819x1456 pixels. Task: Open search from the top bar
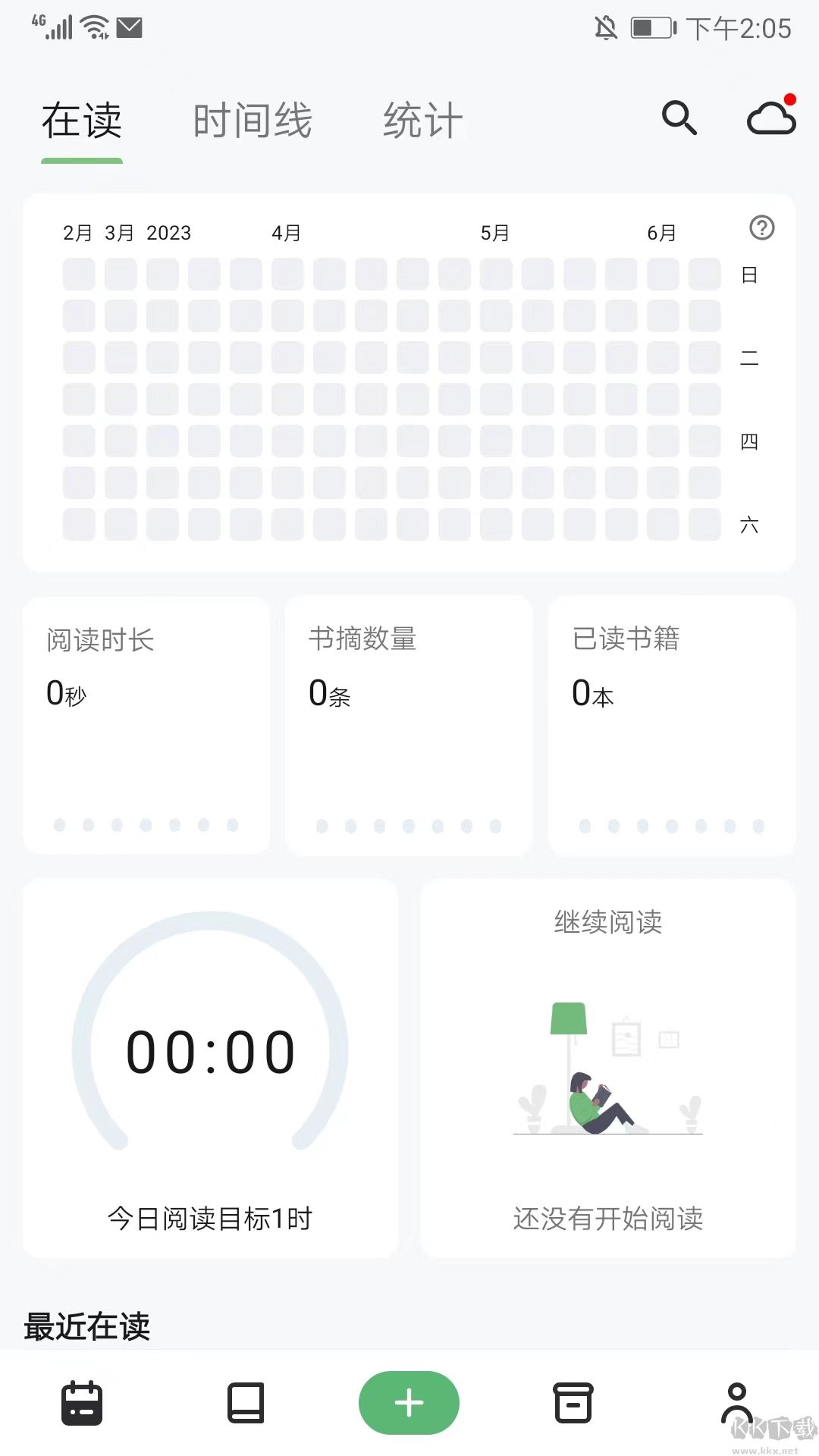[x=680, y=119]
